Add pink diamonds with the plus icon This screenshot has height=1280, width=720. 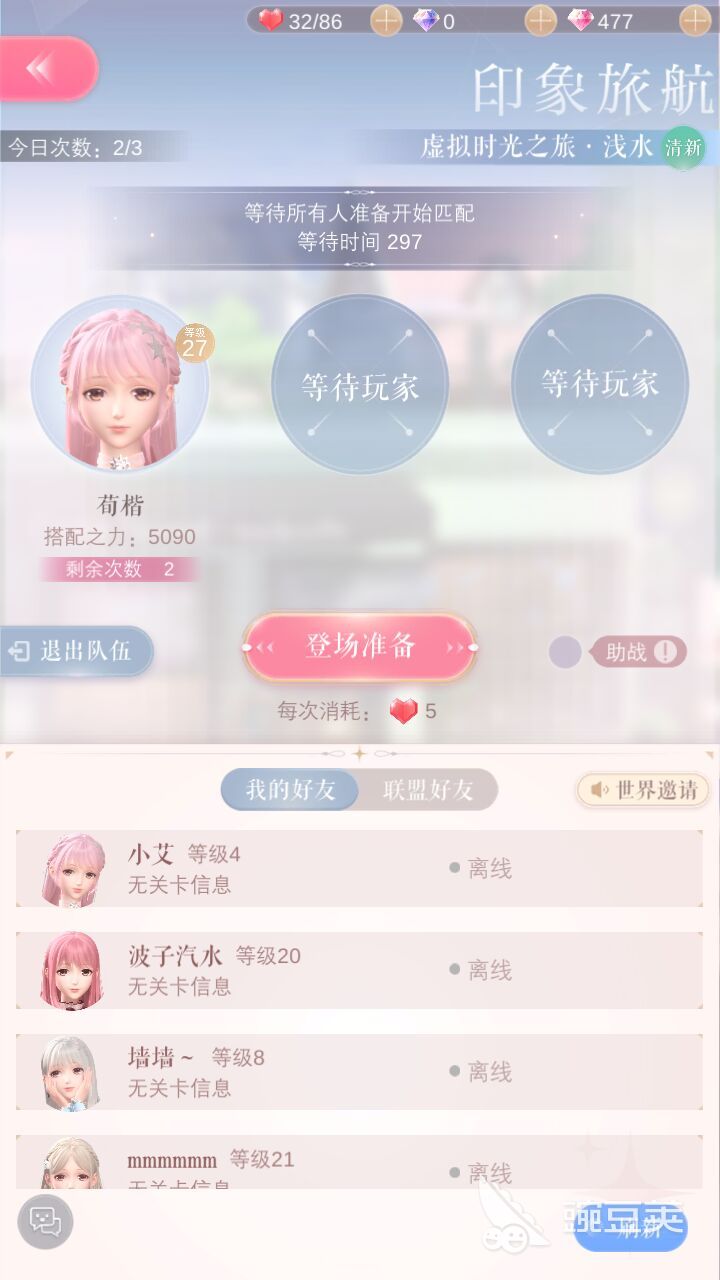pos(694,20)
